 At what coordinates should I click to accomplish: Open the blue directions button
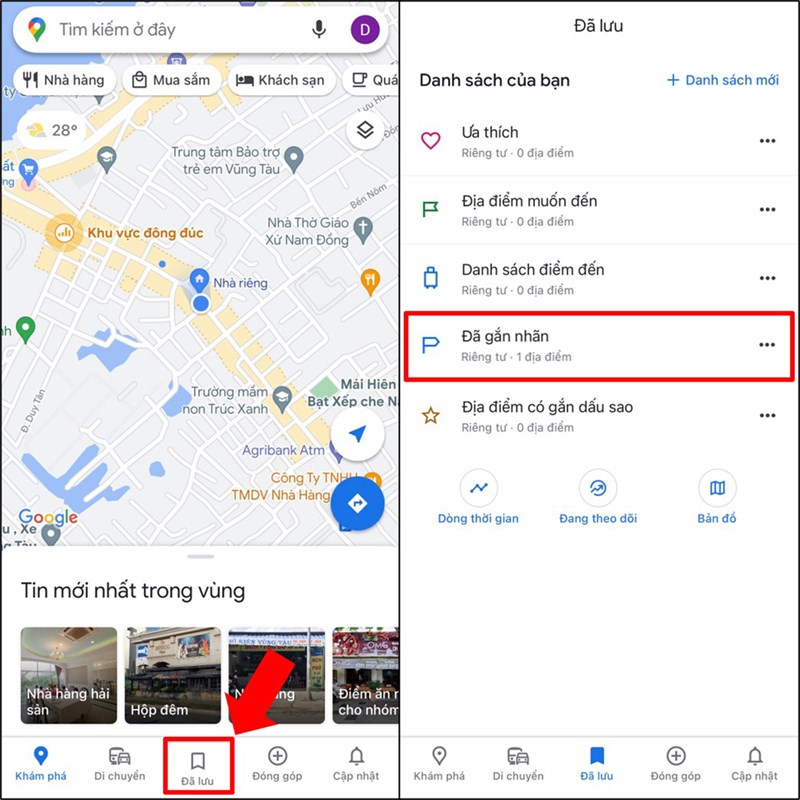[357, 503]
